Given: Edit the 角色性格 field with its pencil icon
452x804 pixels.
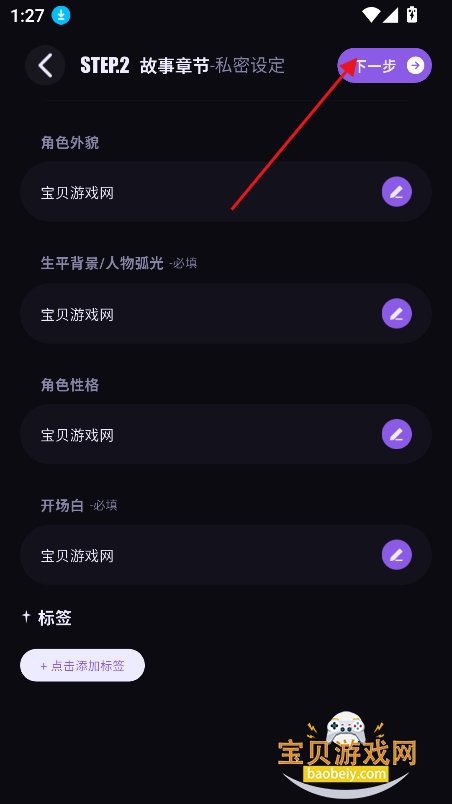Looking at the screenshot, I should (397, 434).
